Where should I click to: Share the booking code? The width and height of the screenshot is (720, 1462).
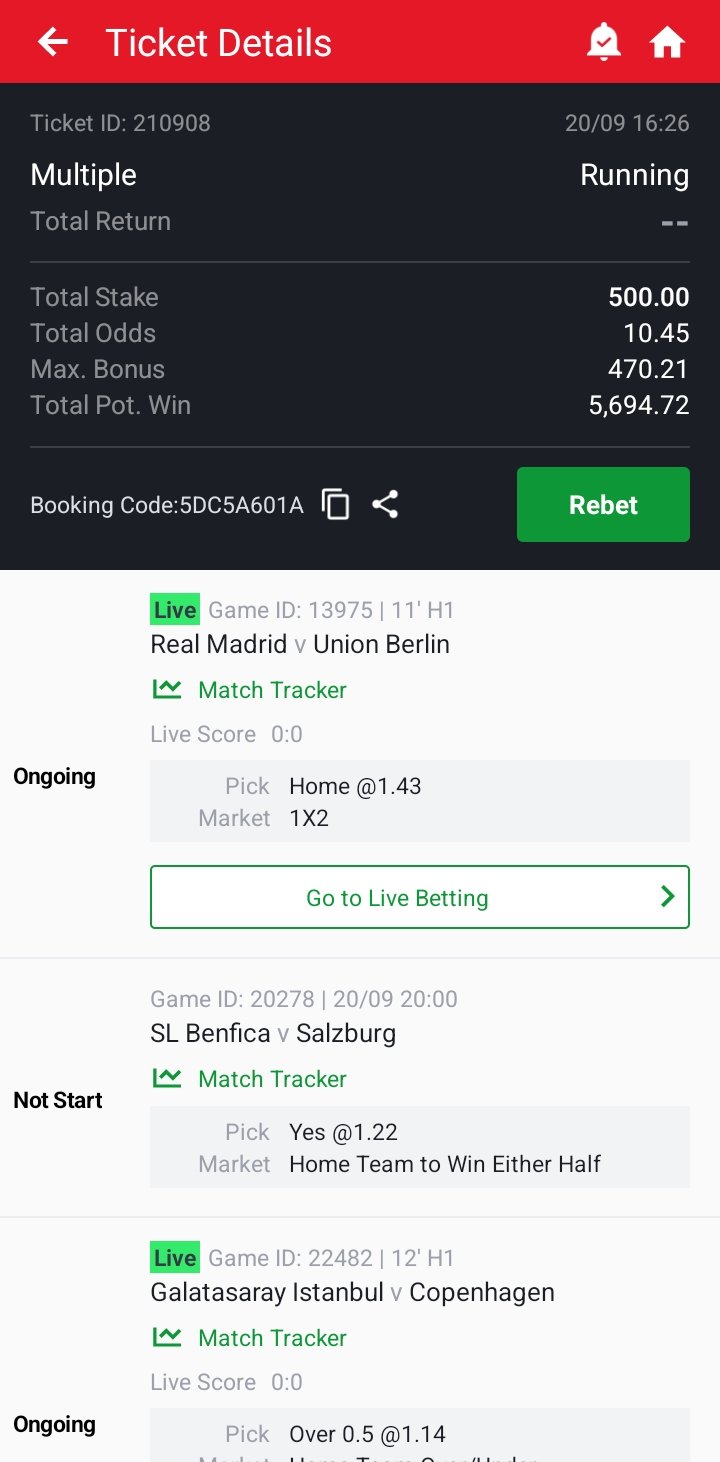point(385,505)
